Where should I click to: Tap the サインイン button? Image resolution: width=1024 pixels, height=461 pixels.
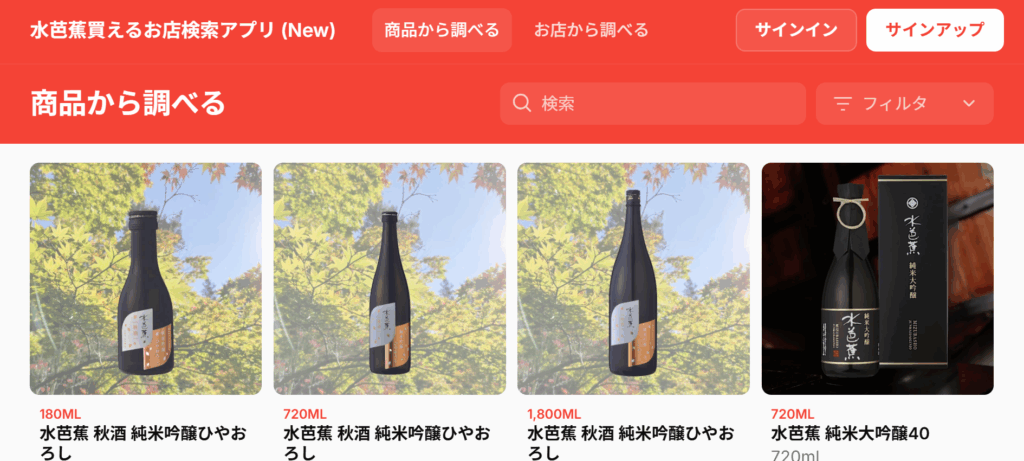(x=796, y=30)
